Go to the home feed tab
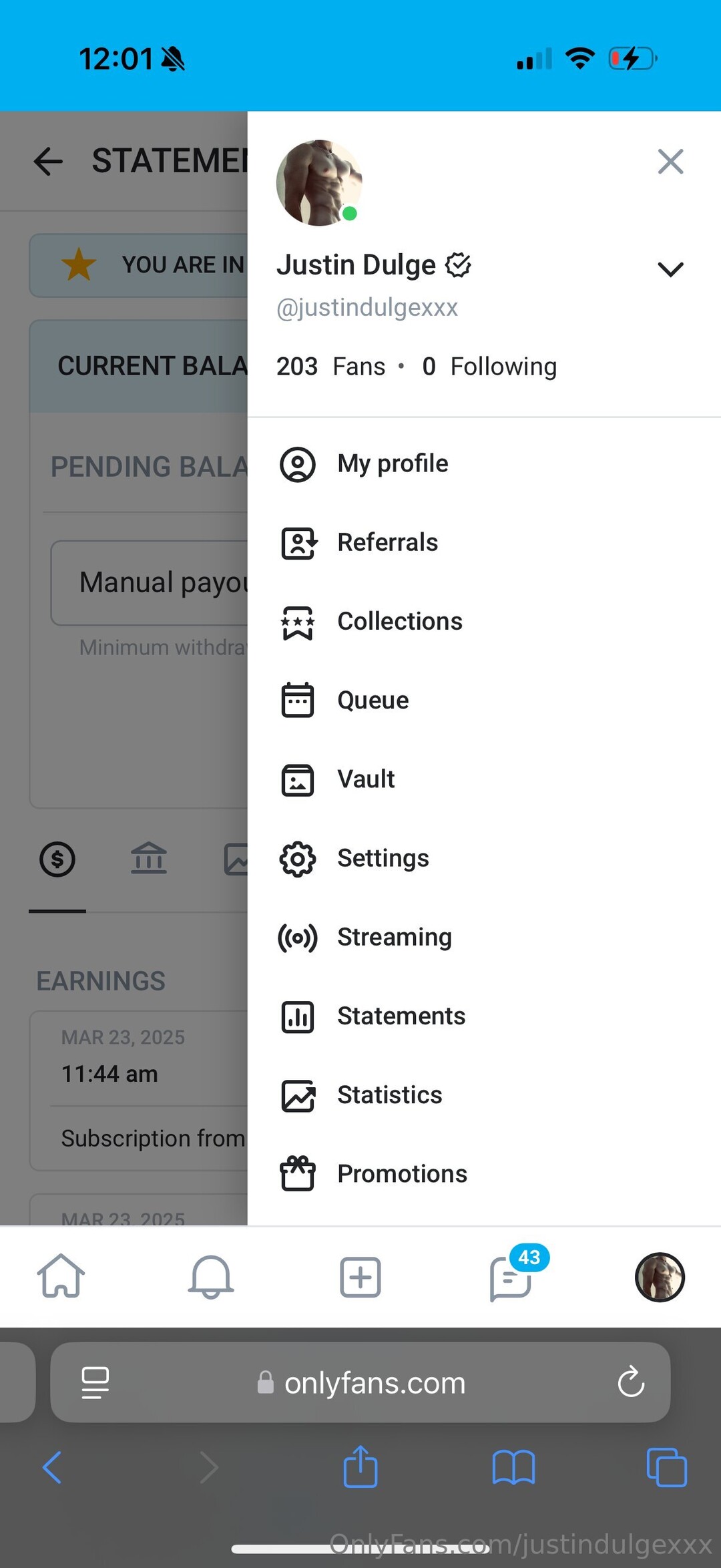Screen dimensions: 721x1568 61,1277
